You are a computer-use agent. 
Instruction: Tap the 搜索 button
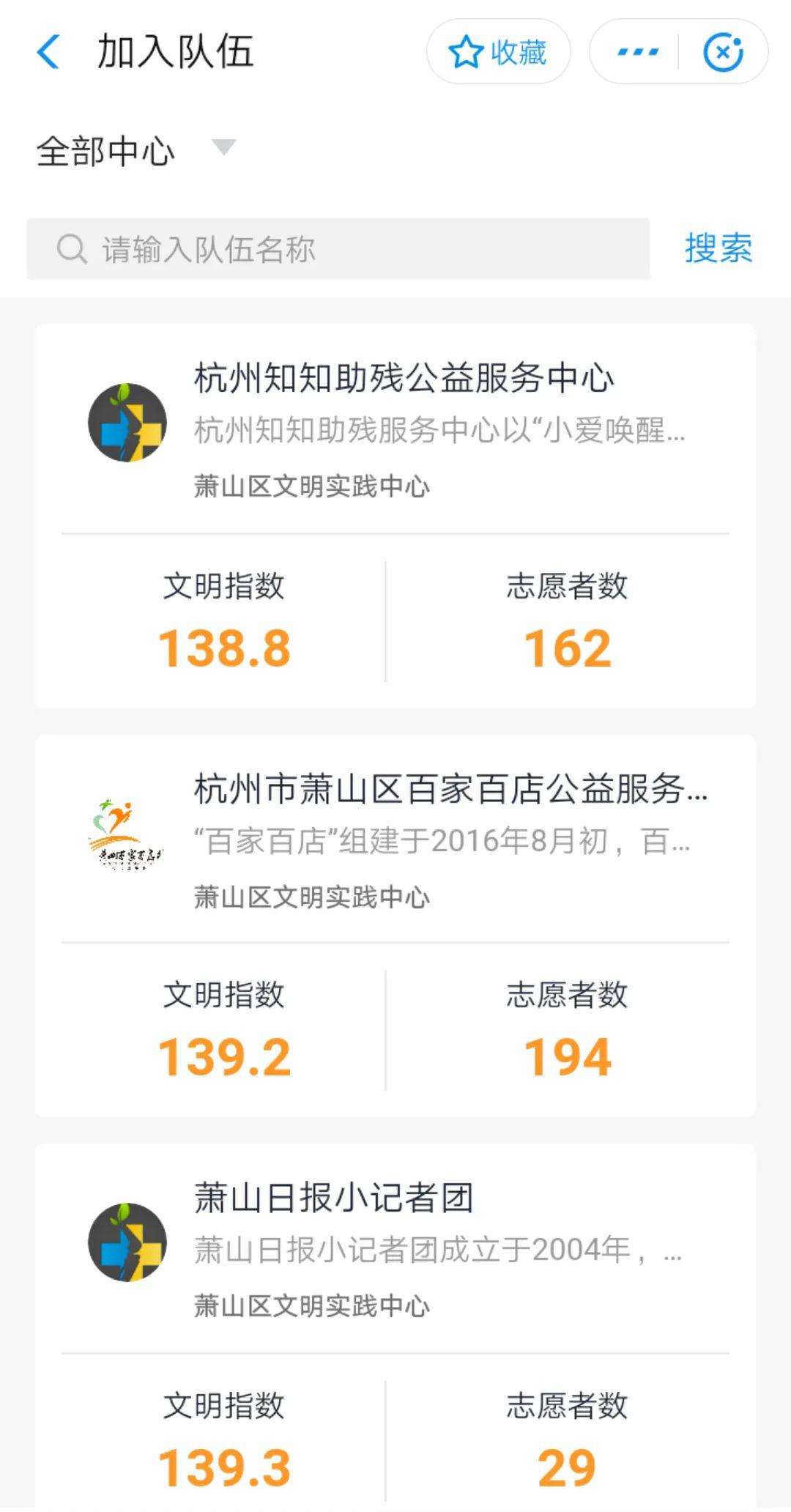(x=718, y=249)
